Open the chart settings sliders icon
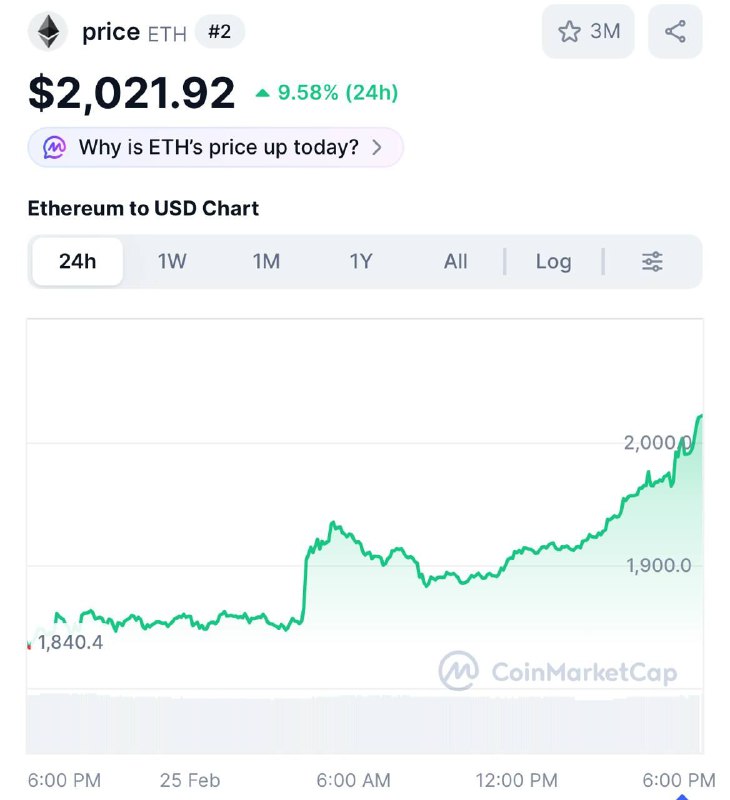The height and width of the screenshot is (800, 730). (652, 261)
